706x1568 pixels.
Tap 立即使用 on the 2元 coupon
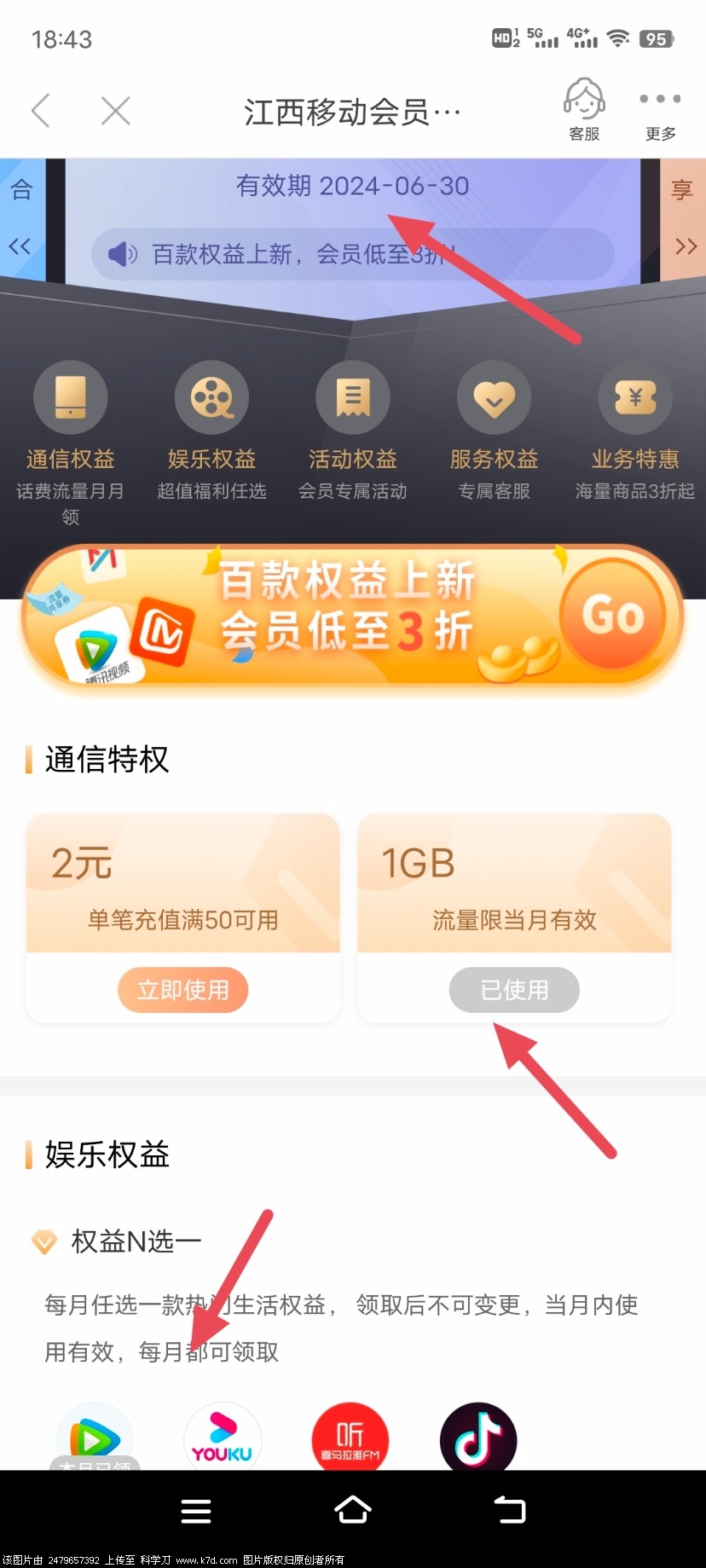pyautogui.click(x=182, y=990)
